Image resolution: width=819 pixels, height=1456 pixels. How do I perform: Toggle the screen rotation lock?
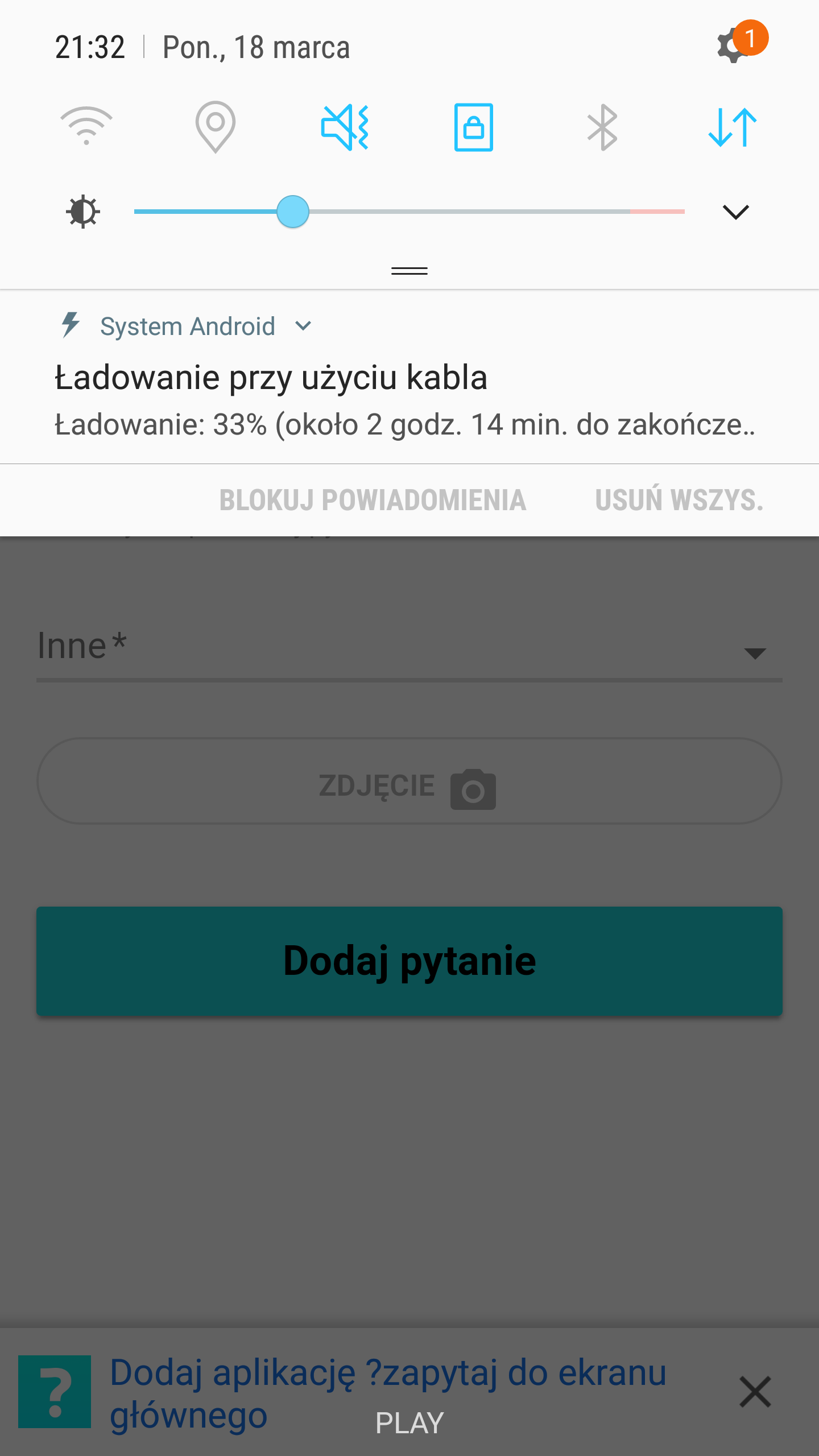(x=474, y=127)
